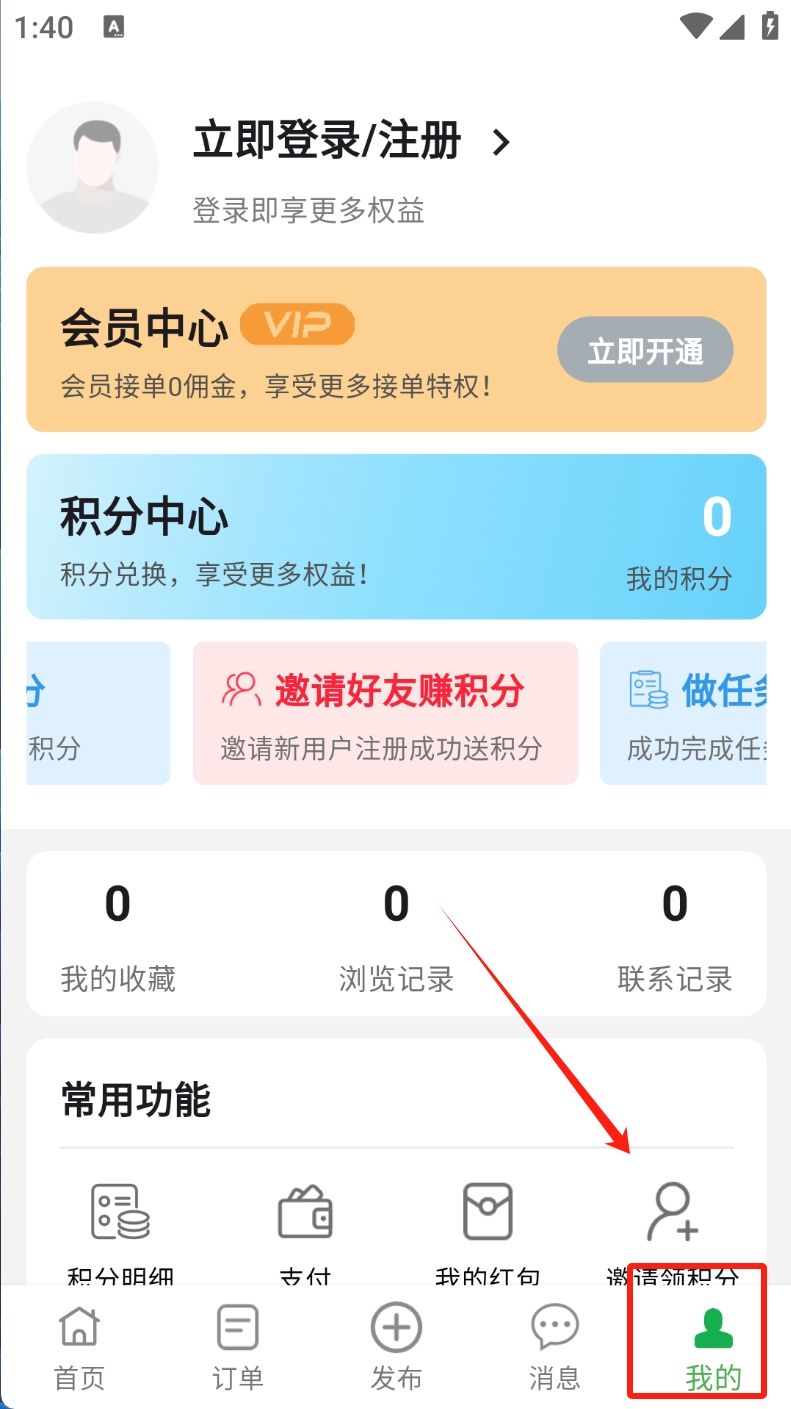This screenshot has width=791, height=1409.
Task: View 浏览记录 browsing history
Action: click(396, 936)
